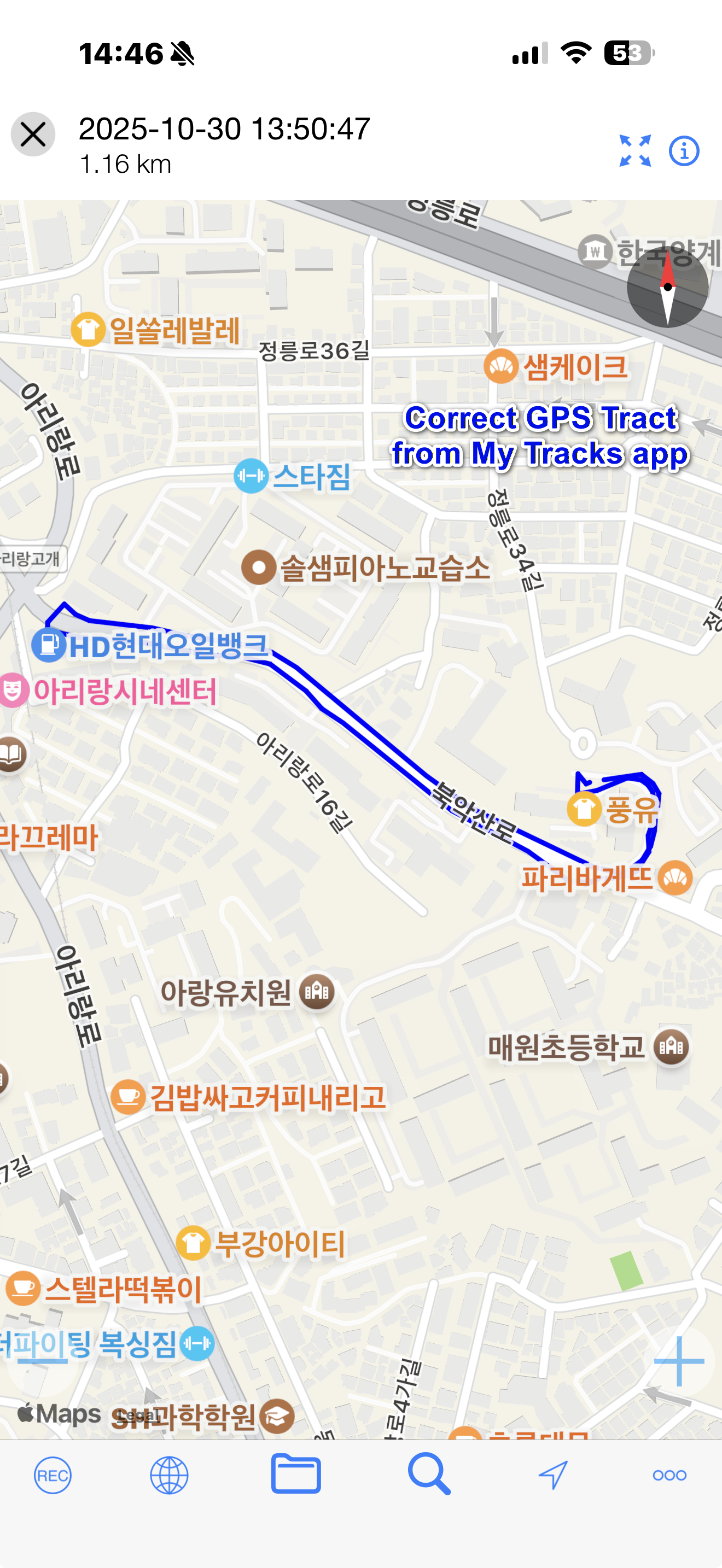The image size is (722, 1568).
Task: Open the REC recording tab
Action: click(53, 1475)
